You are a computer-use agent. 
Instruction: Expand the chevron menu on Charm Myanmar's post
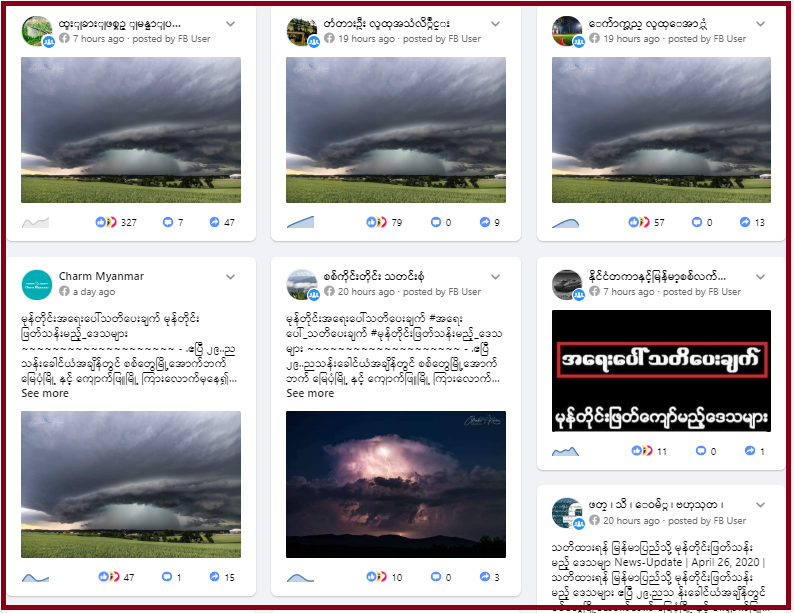230,277
